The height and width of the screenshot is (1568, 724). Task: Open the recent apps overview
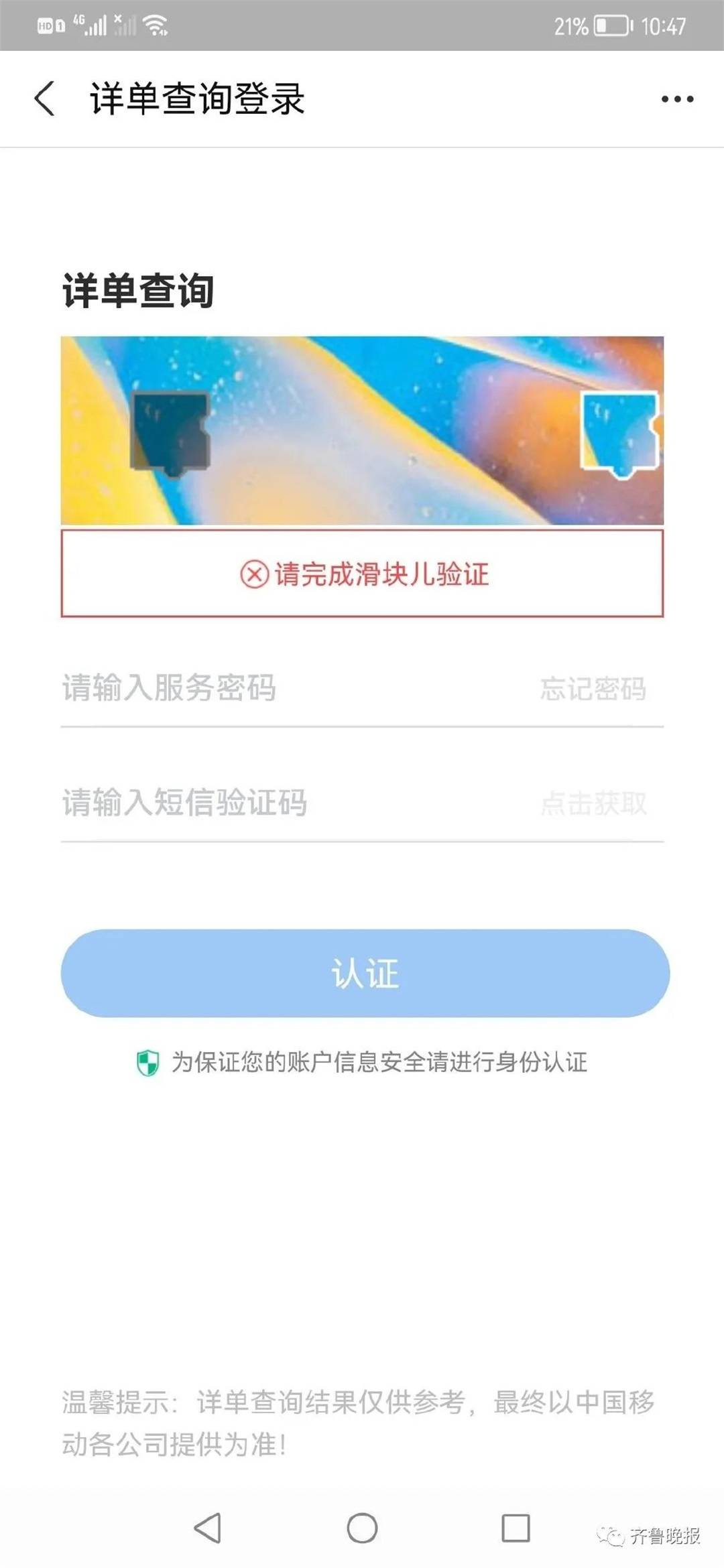516,1528
